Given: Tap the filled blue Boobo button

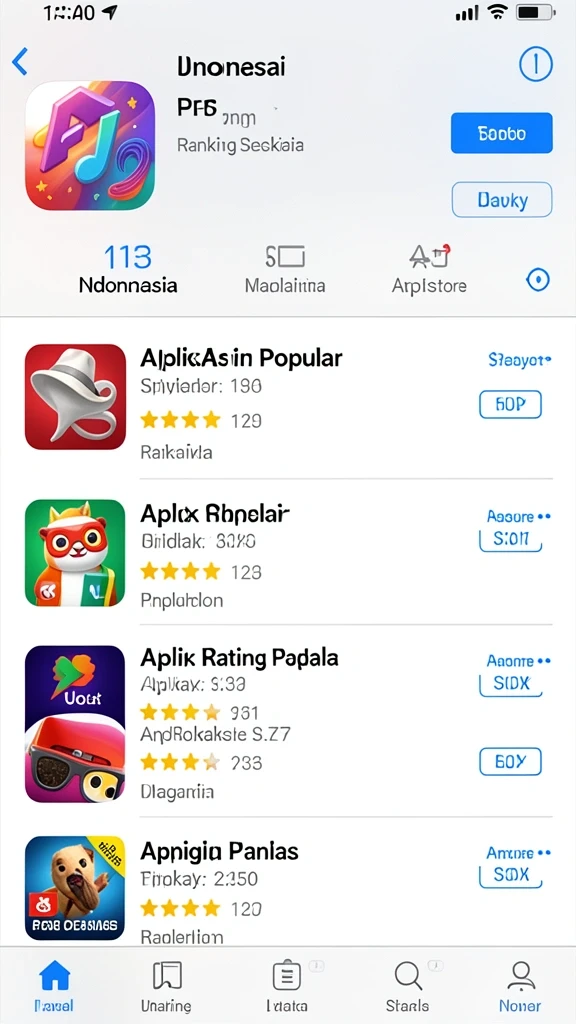Looking at the screenshot, I should (x=502, y=133).
